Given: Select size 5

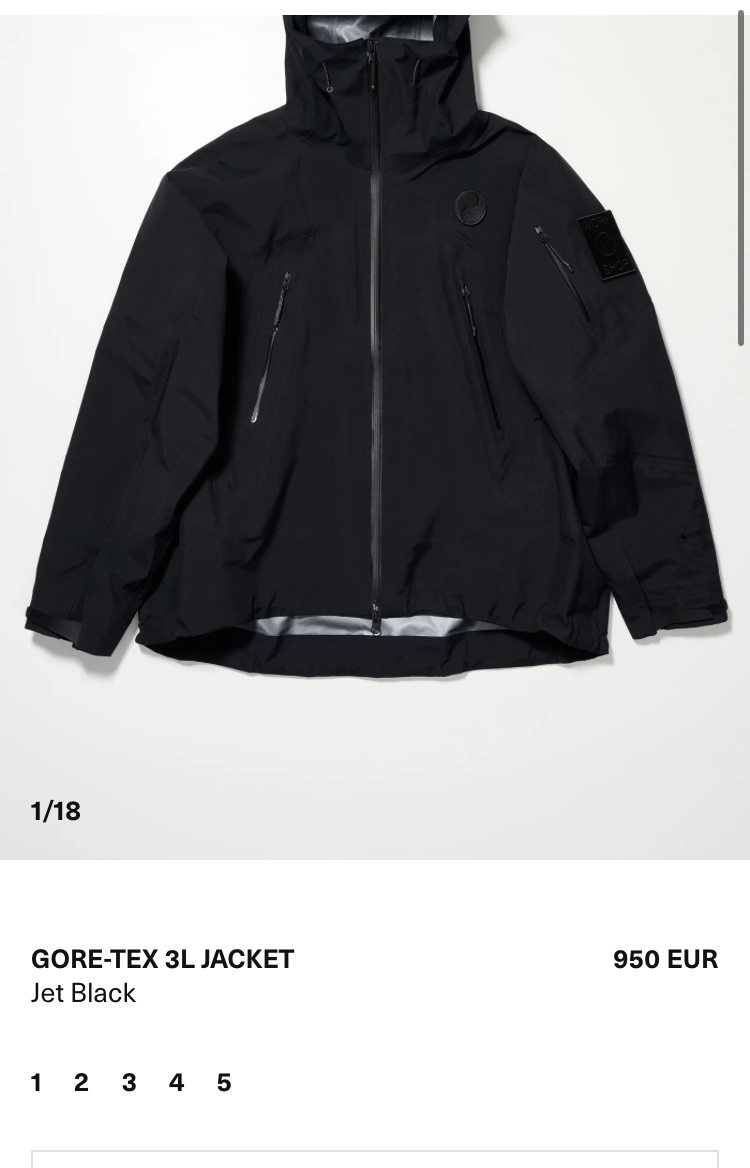Looking at the screenshot, I should click(224, 1083).
